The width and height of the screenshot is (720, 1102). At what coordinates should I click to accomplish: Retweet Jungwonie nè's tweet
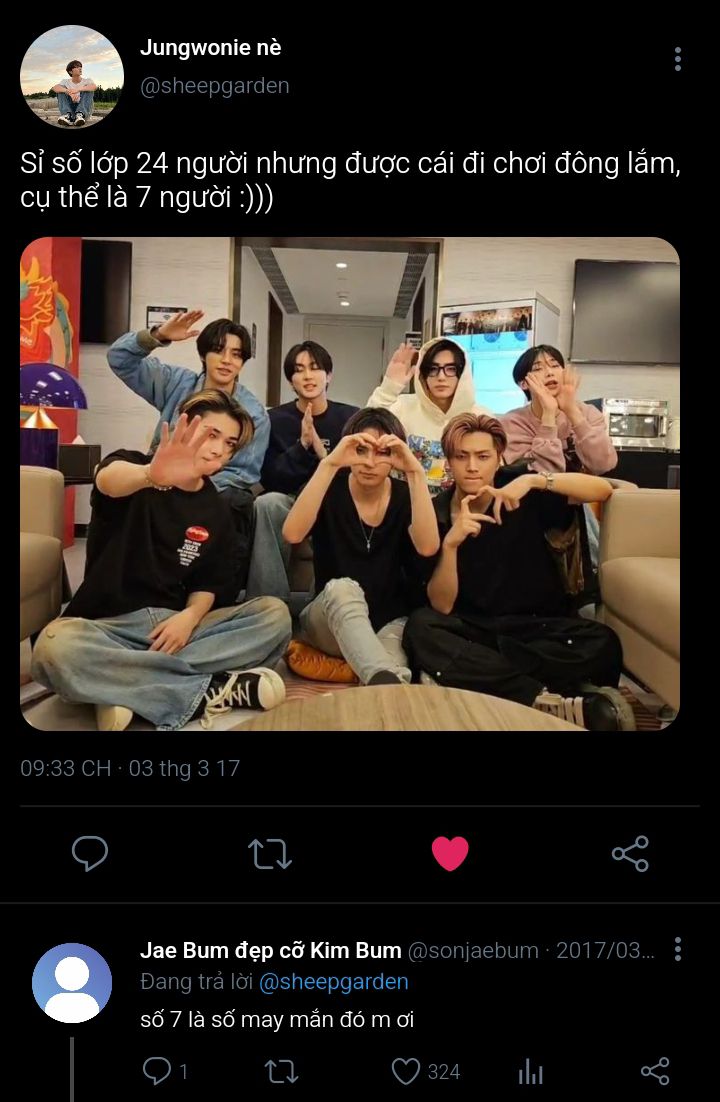click(269, 853)
